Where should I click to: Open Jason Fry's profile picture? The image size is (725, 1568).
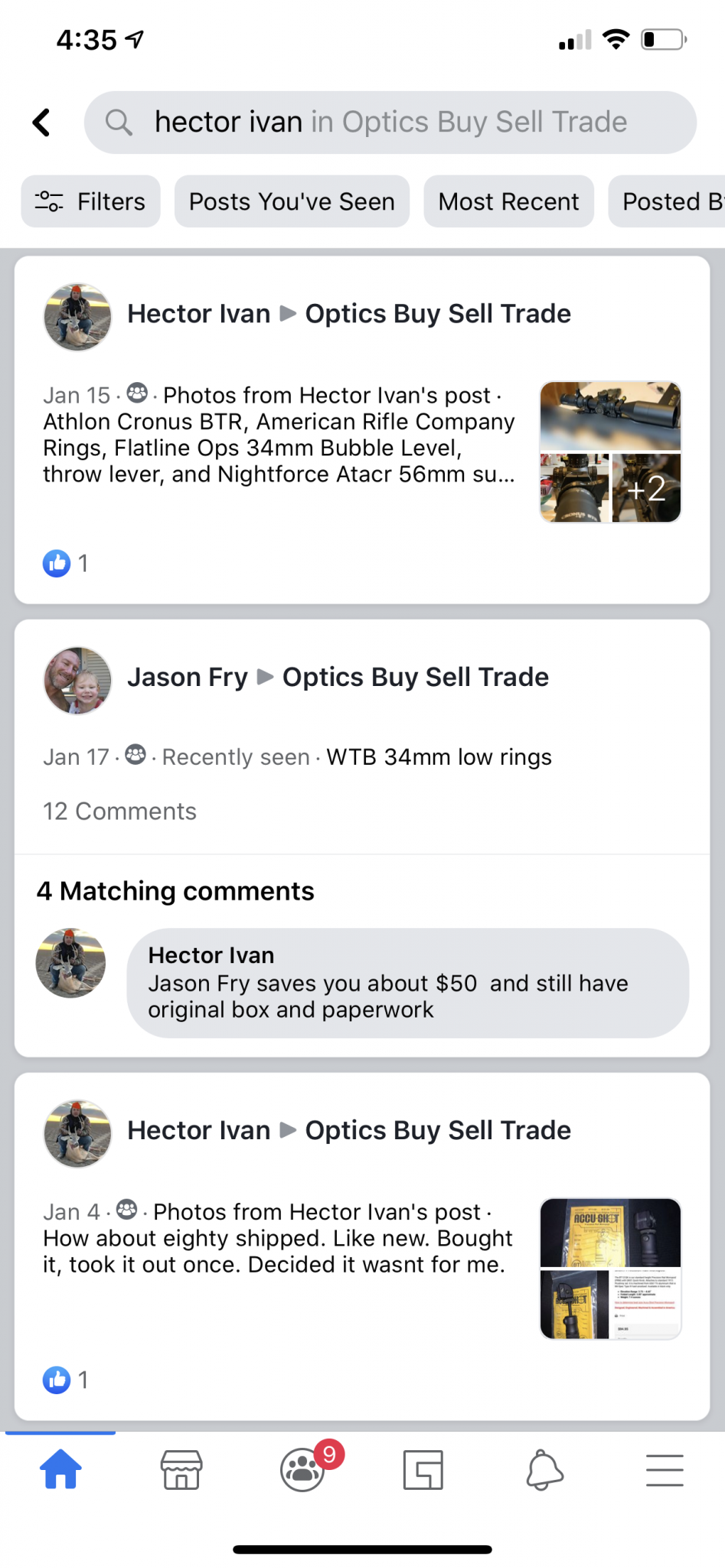(x=77, y=680)
